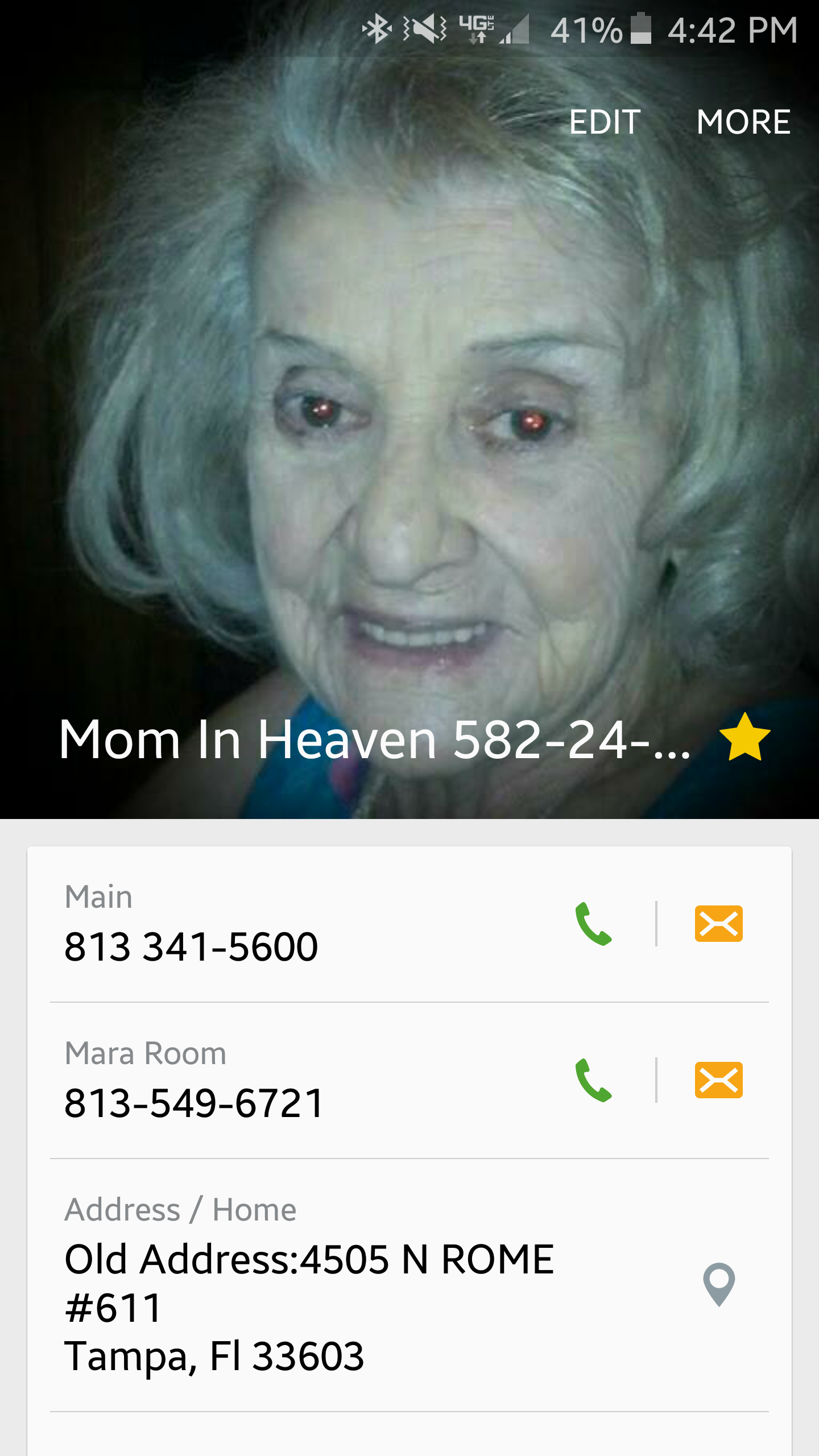819x1456 pixels.
Task: Toggle the yellow favorite star
Action: (x=744, y=738)
